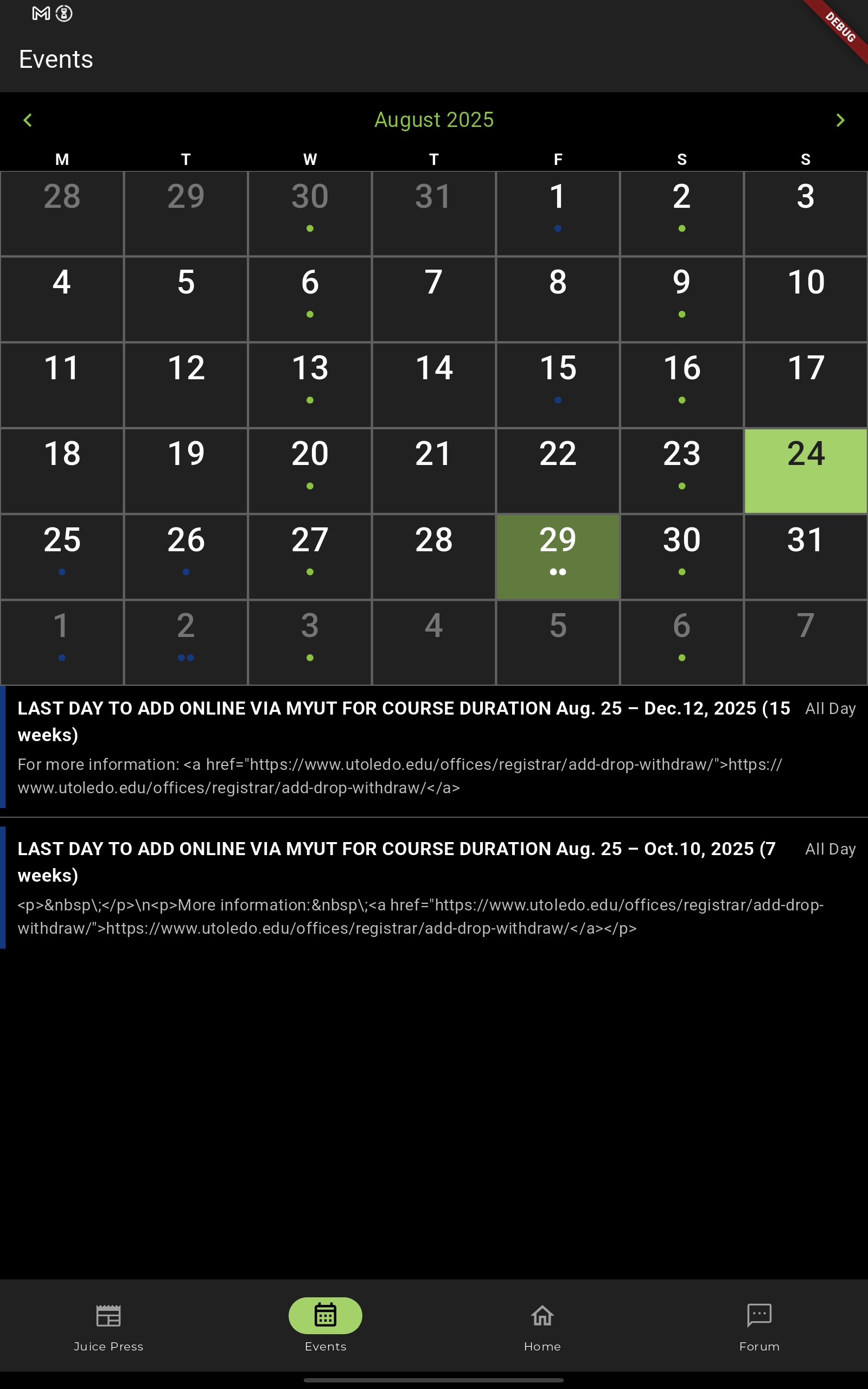
Task: Go to the previous month
Action: click(x=28, y=120)
